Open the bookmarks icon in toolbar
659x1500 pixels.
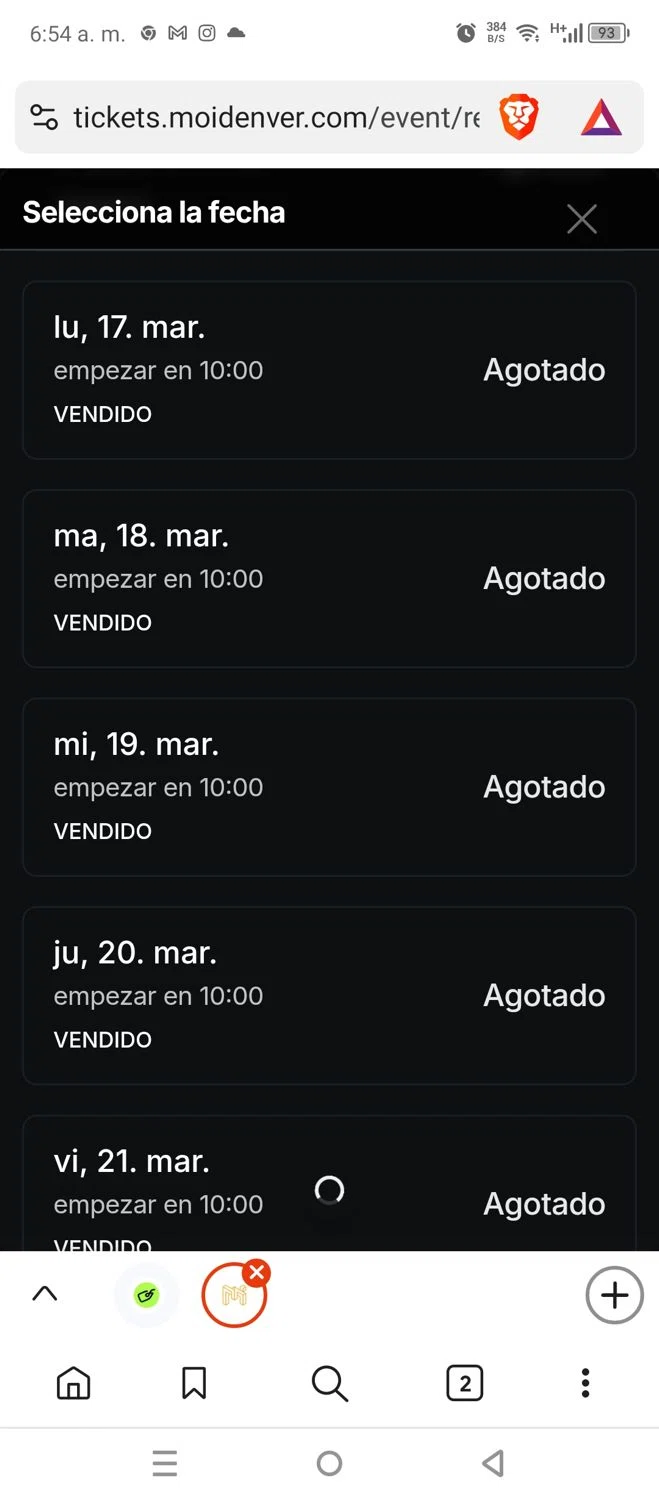194,1383
